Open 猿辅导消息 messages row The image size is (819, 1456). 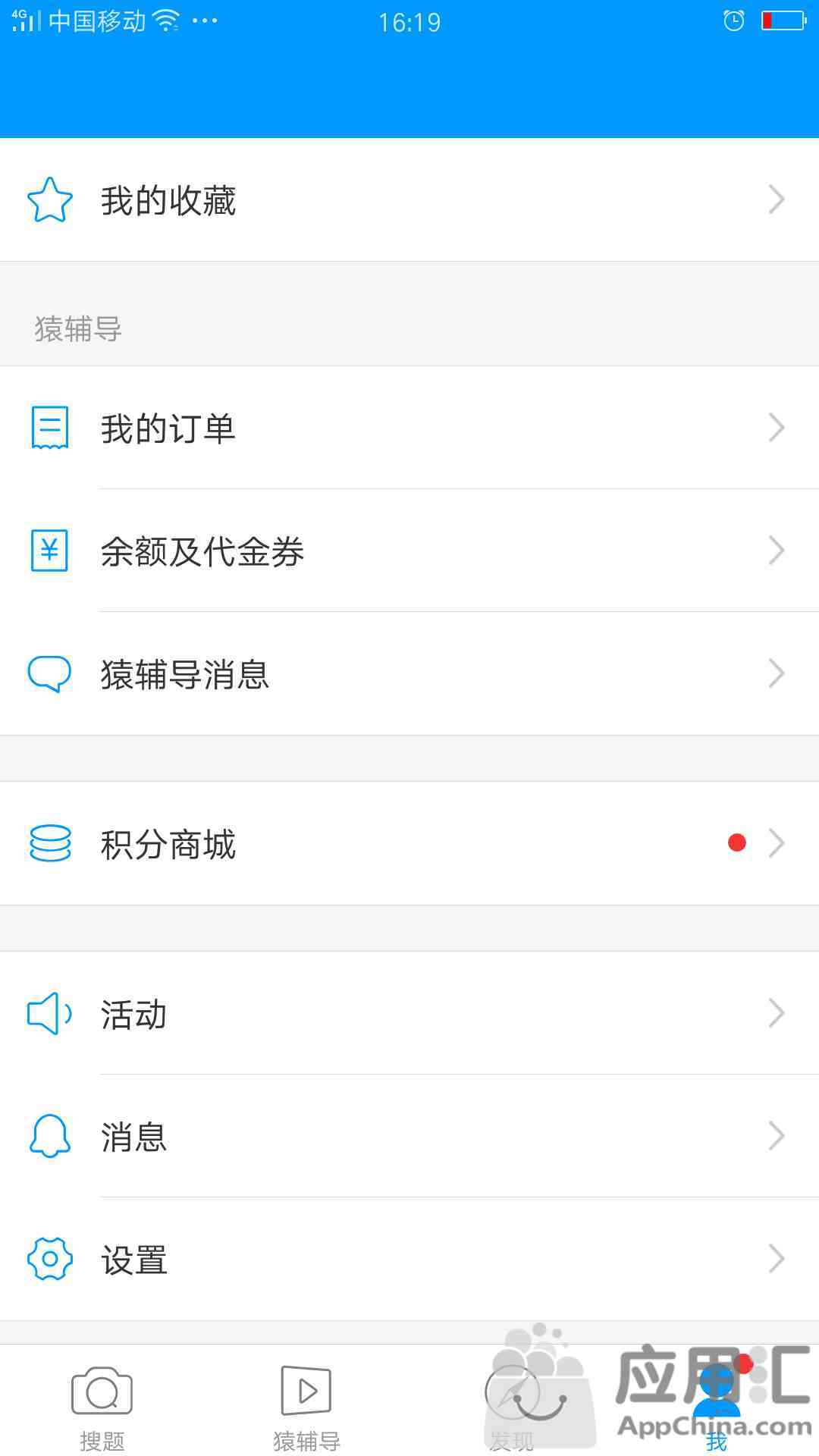[x=409, y=673]
